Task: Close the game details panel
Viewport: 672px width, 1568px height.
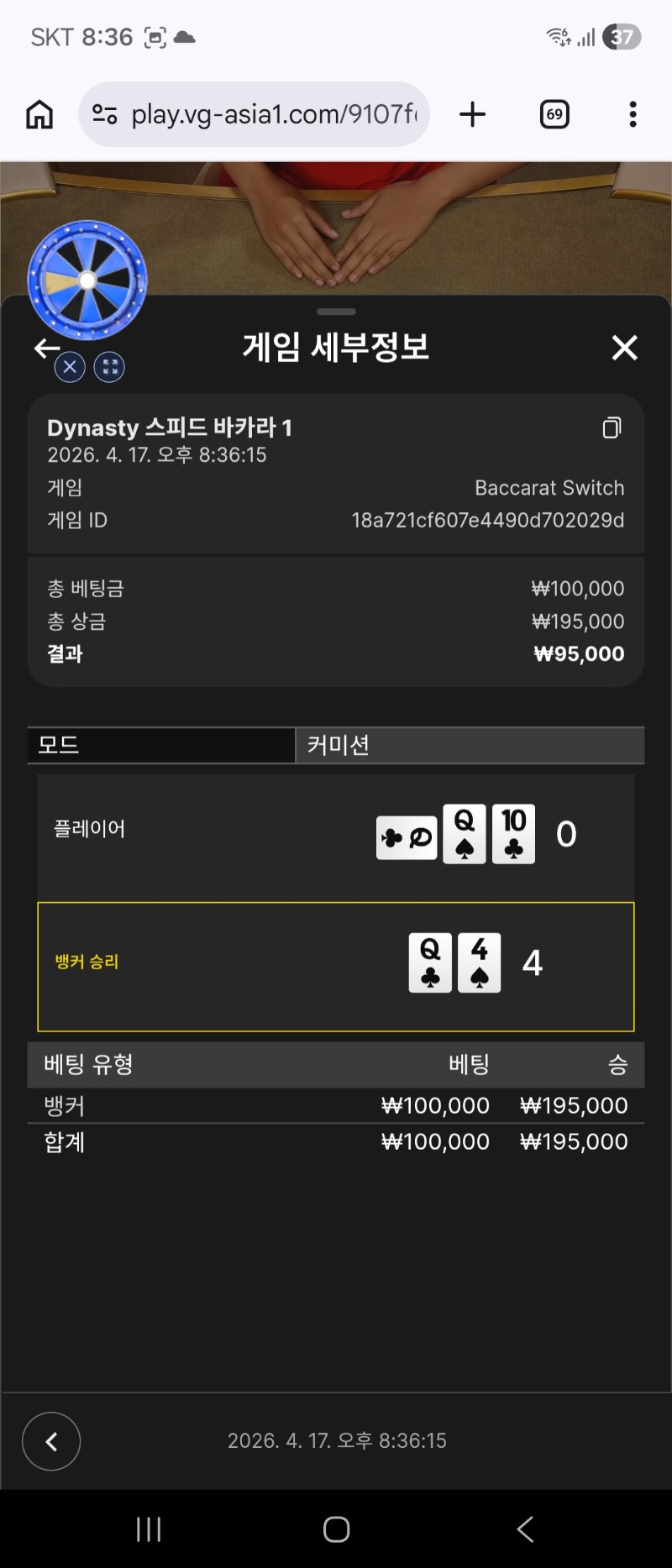Action: click(x=624, y=348)
